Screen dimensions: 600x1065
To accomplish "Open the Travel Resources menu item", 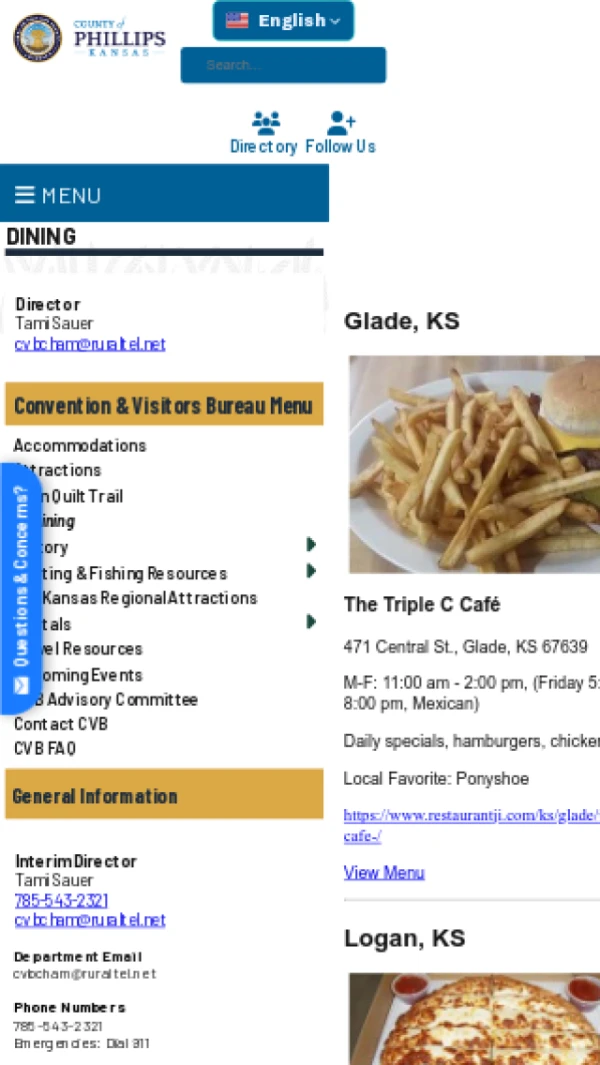I will tap(92, 648).
